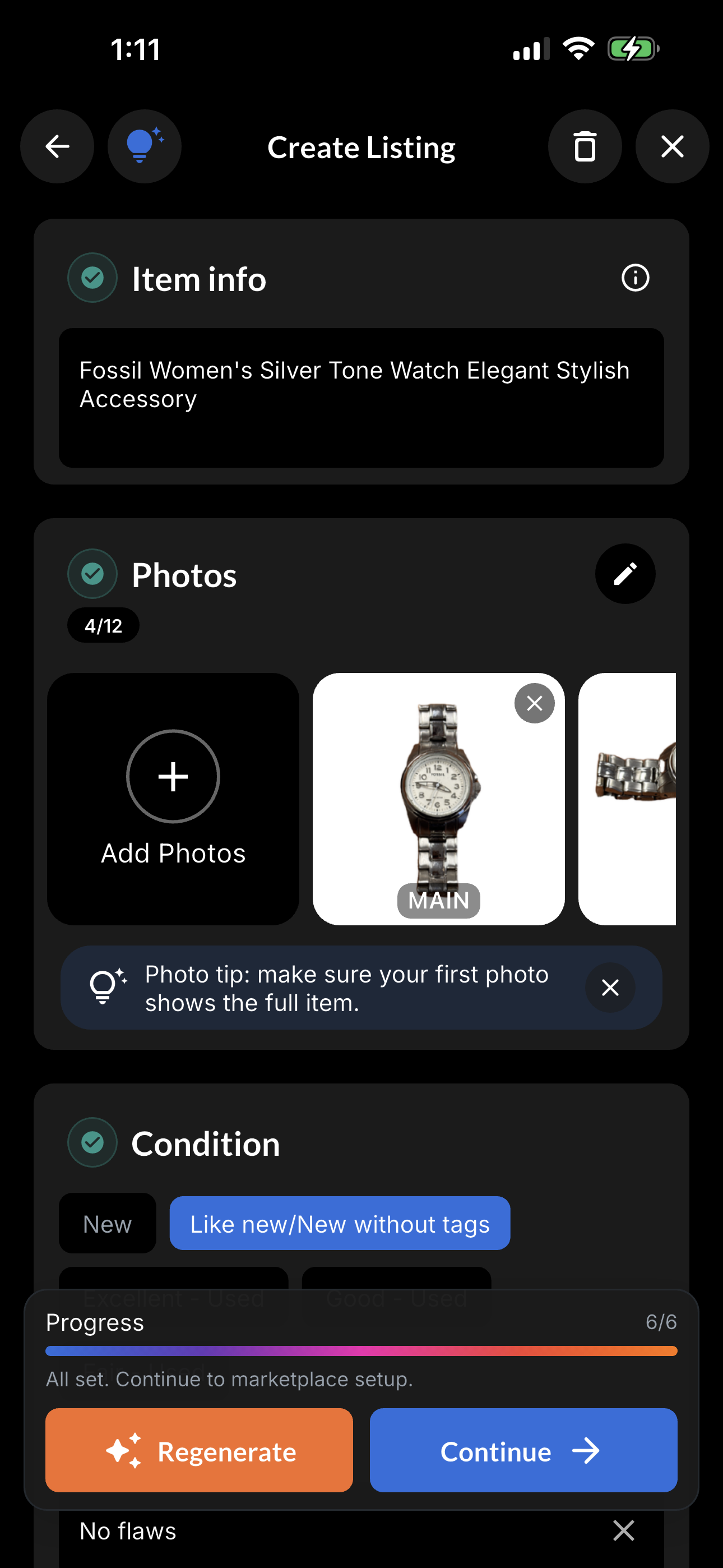
Task: Open the Item info details icon
Action: tap(635, 278)
